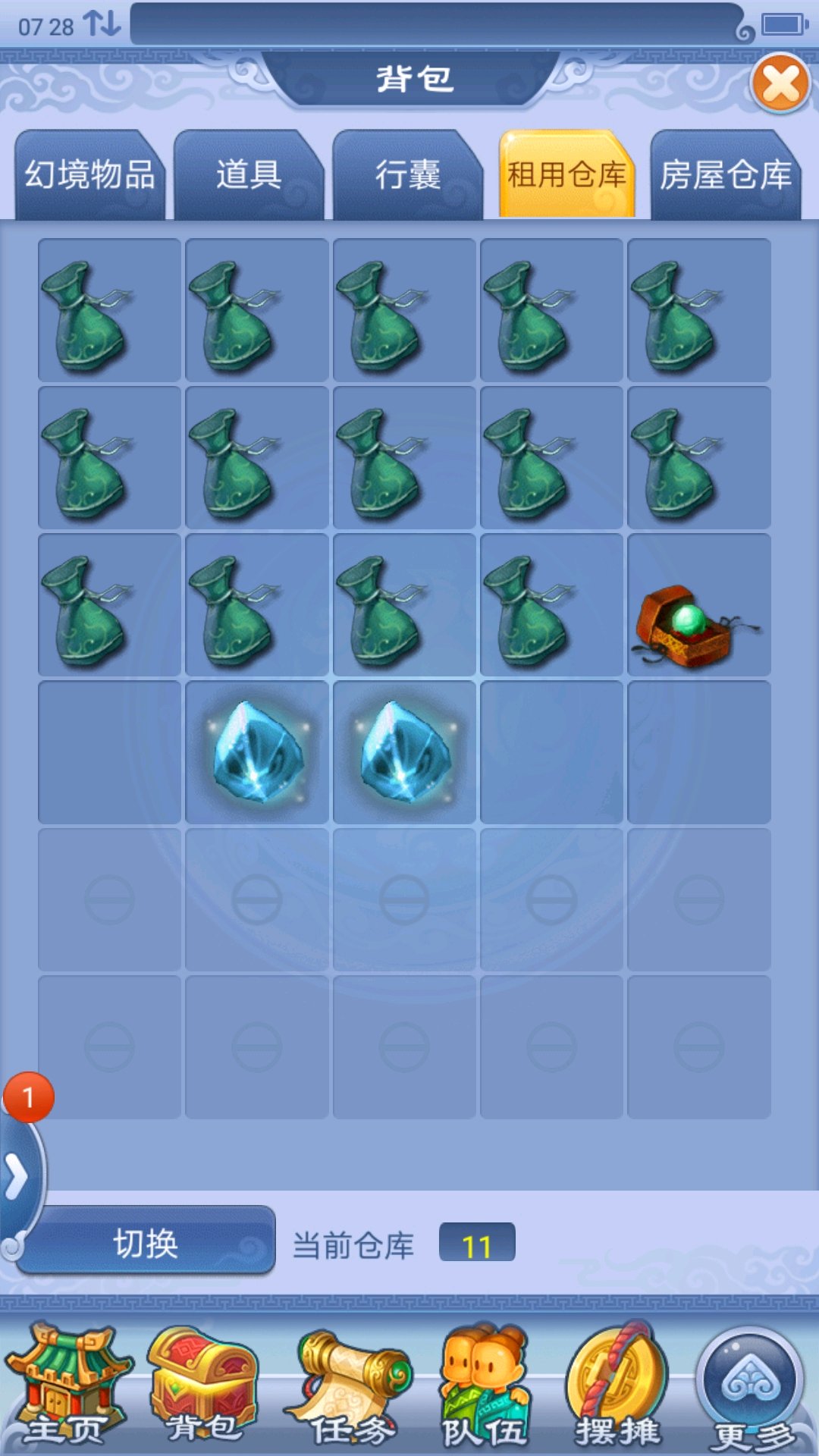The image size is (819, 1456).
Task: Expand the side arrow panel
Action: pos(18,1177)
